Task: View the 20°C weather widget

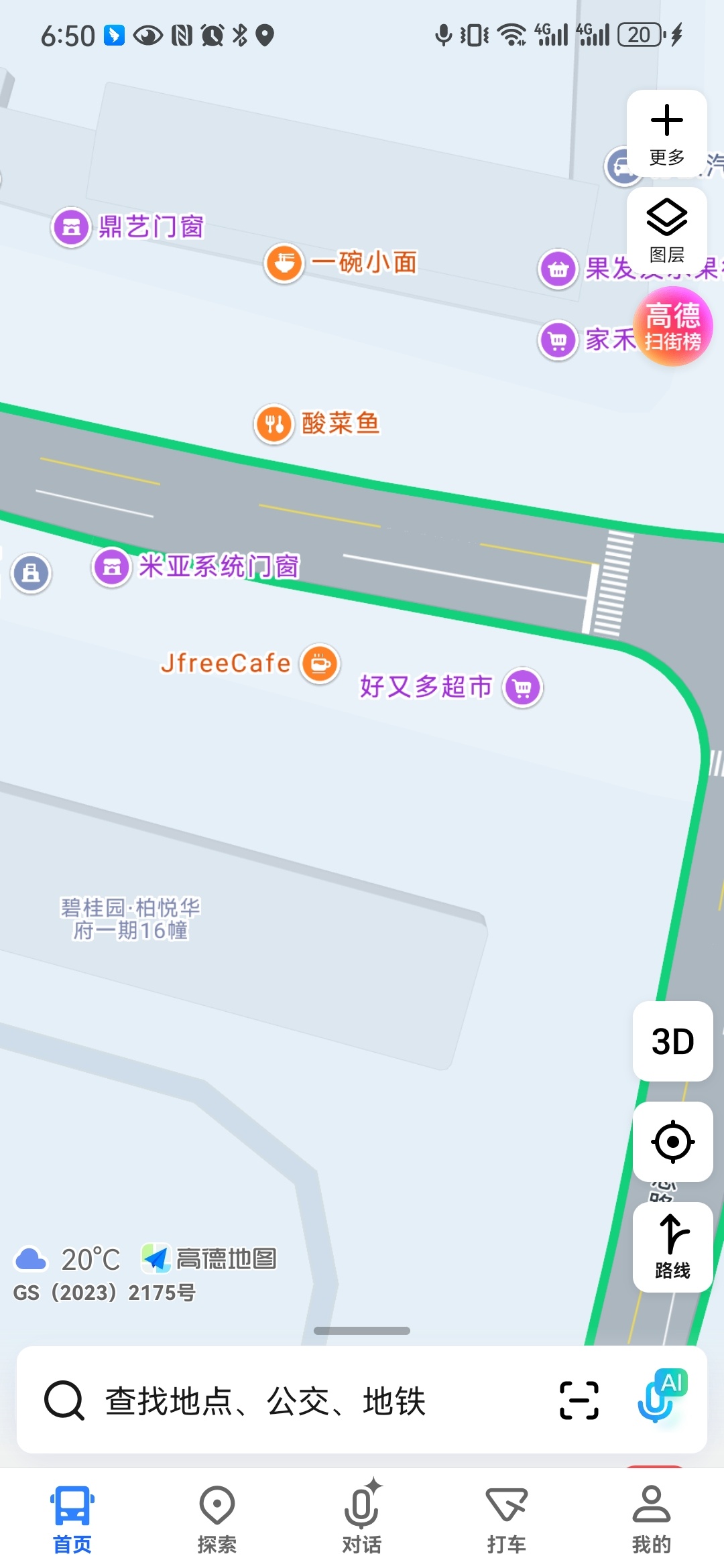Action: [x=68, y=1260]
